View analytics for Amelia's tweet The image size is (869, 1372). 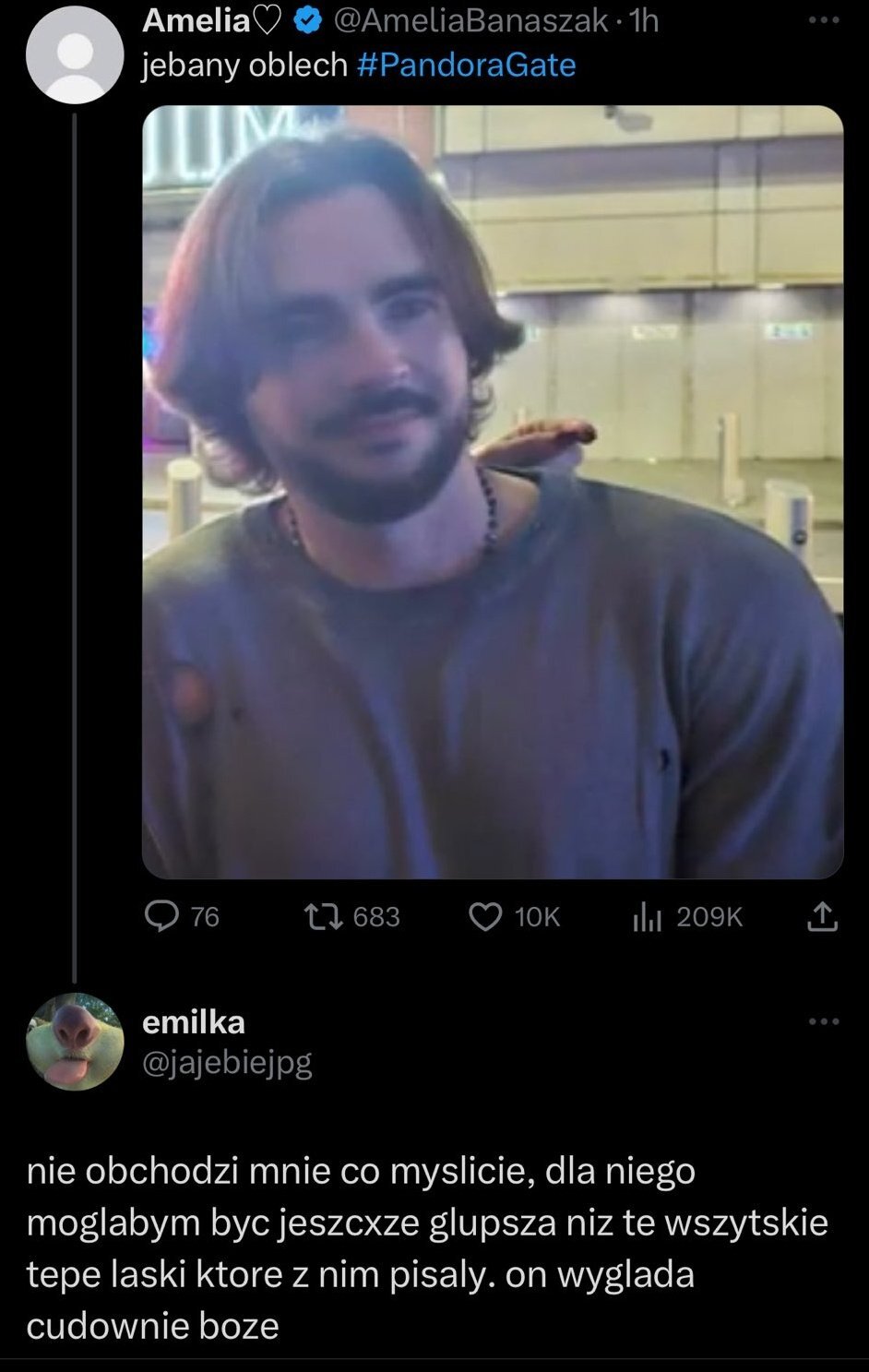tap(648, 916)
